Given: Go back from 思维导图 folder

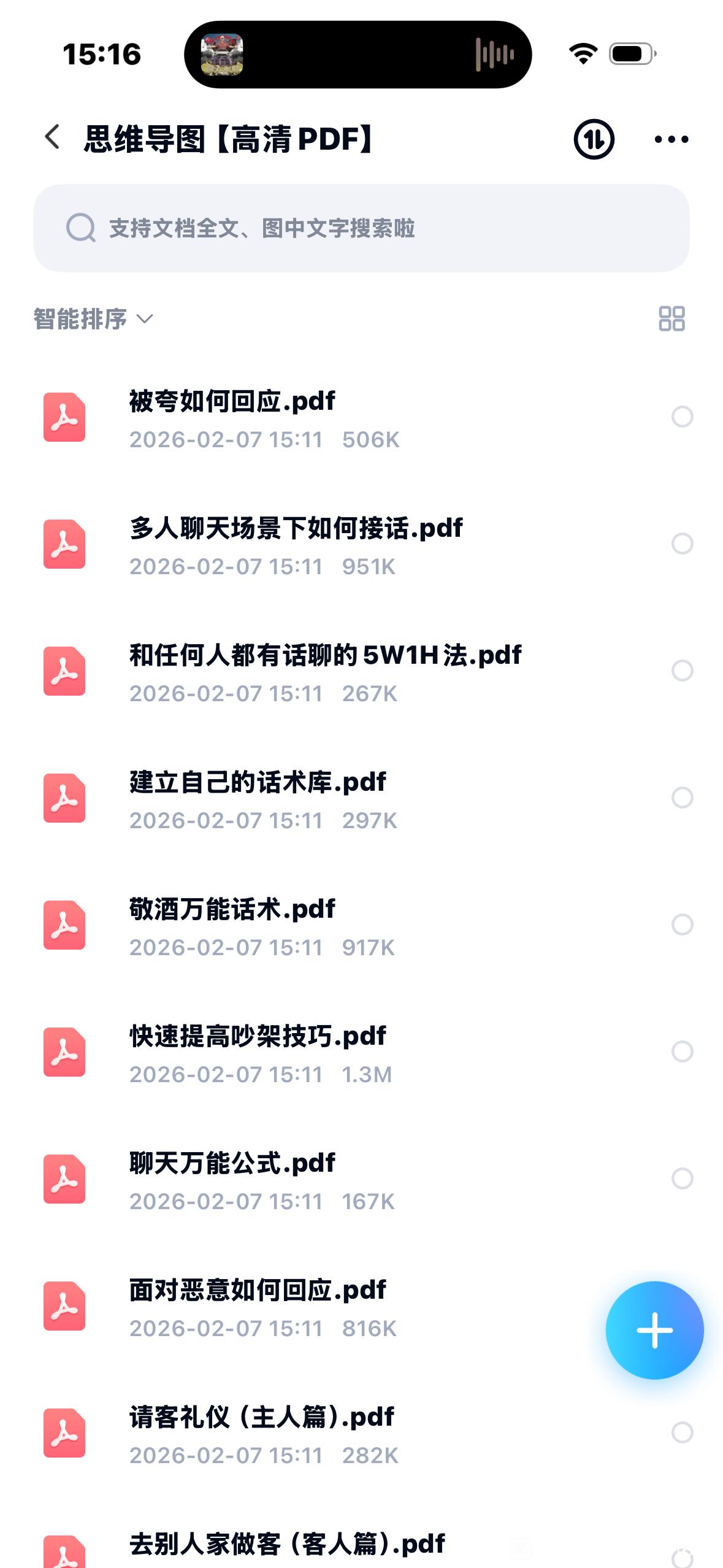Looking at the screenshot, I should click(x=53, y=137).
